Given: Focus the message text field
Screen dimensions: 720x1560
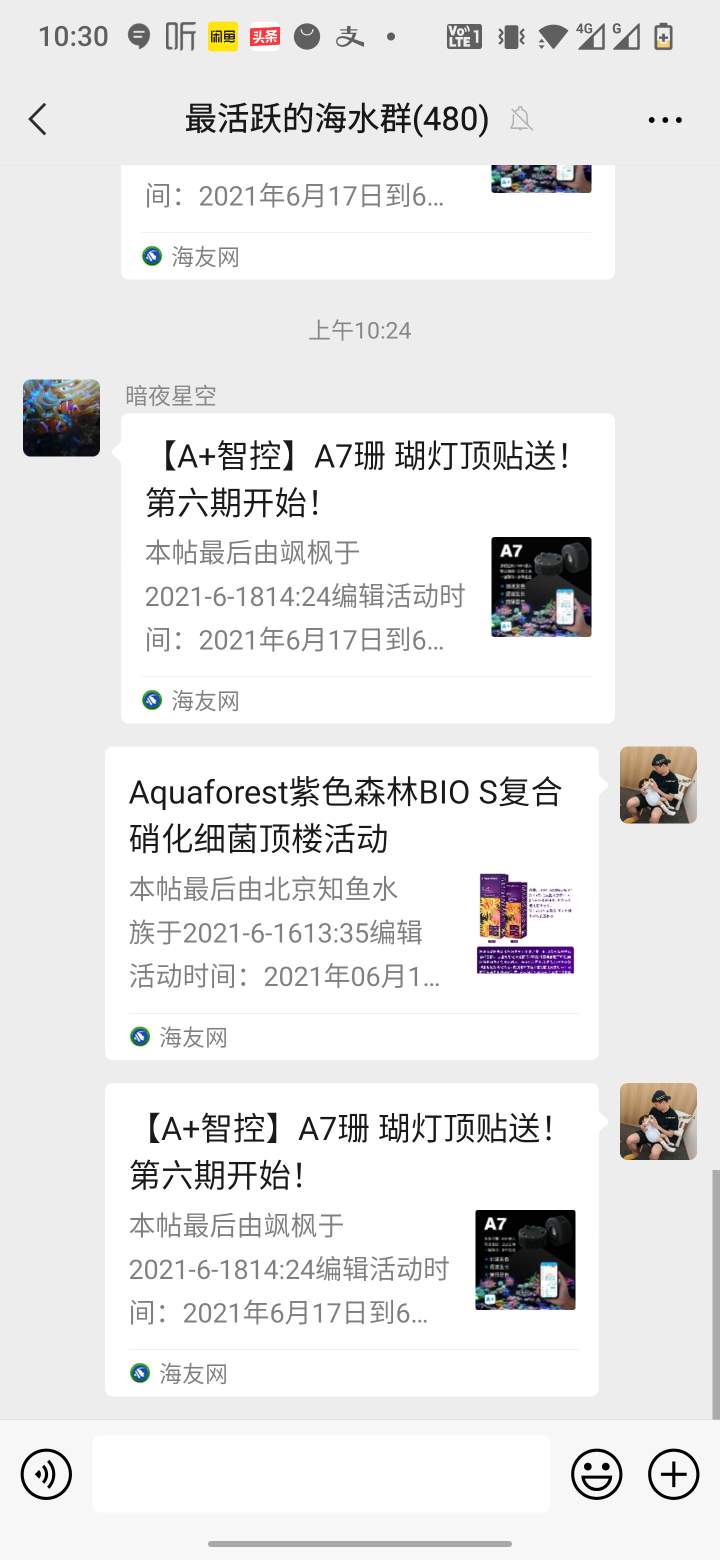Looking at the screenshot, I should (x=321, y=1474).
